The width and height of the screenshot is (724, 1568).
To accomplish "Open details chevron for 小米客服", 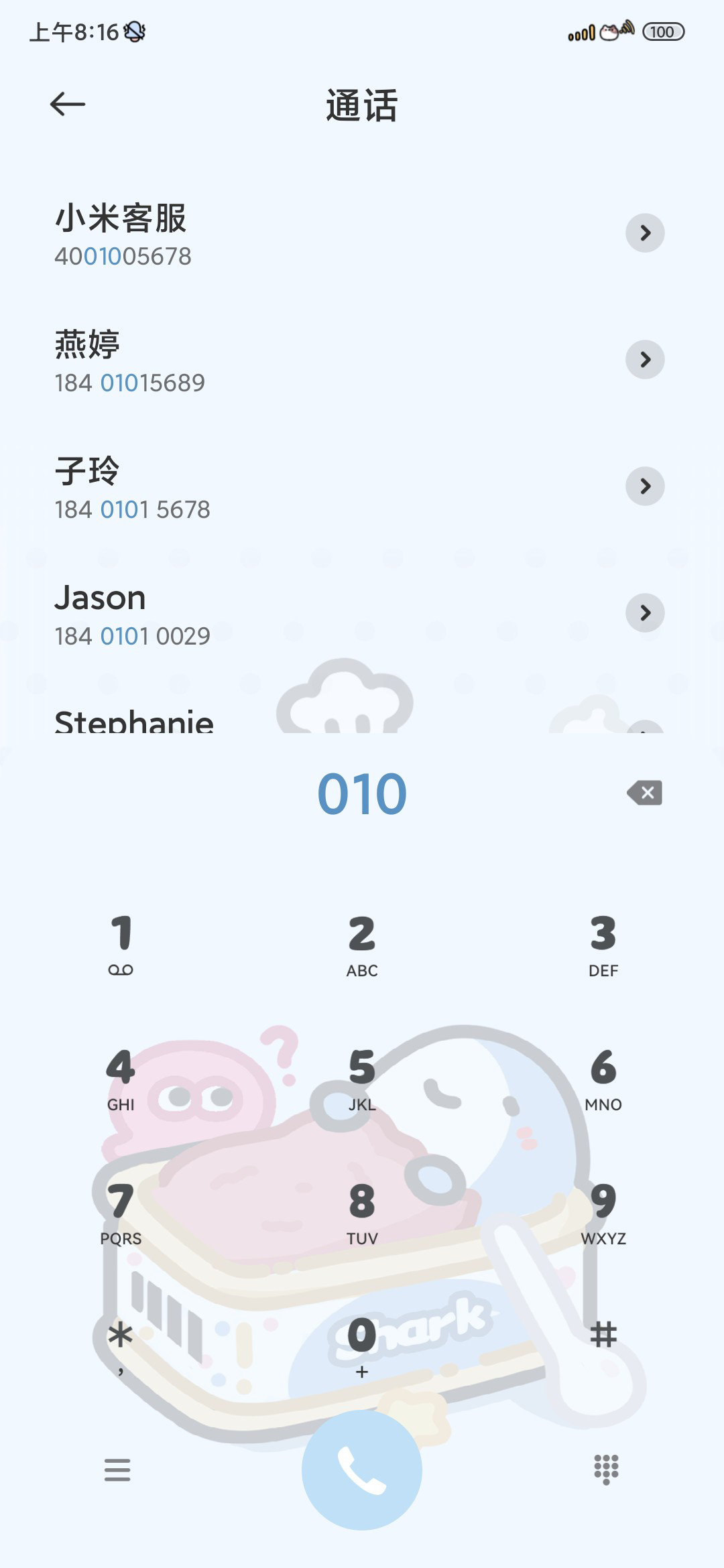I will [645, 233].
